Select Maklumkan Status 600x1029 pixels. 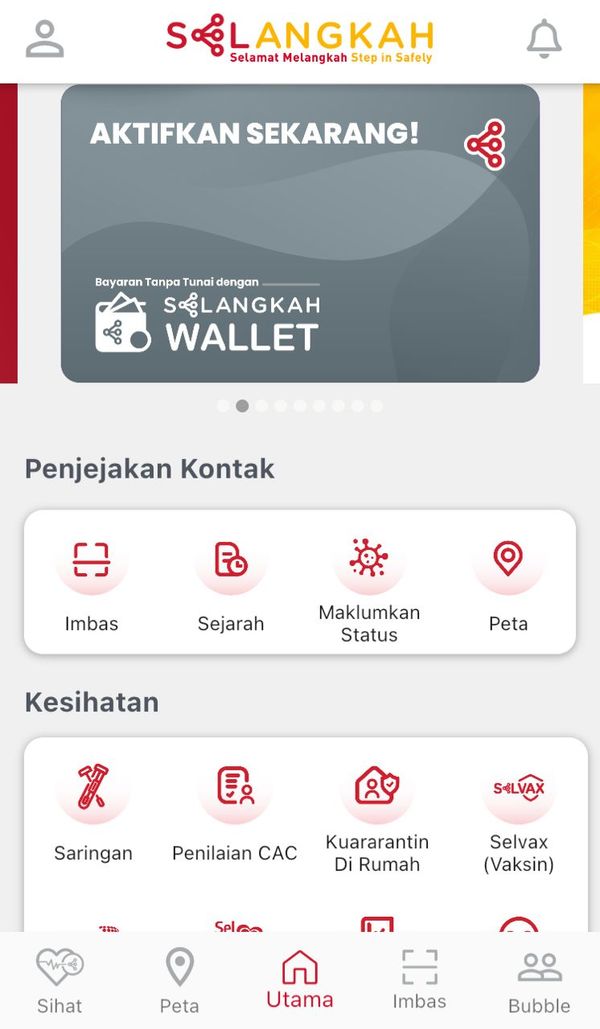(369, 590)
